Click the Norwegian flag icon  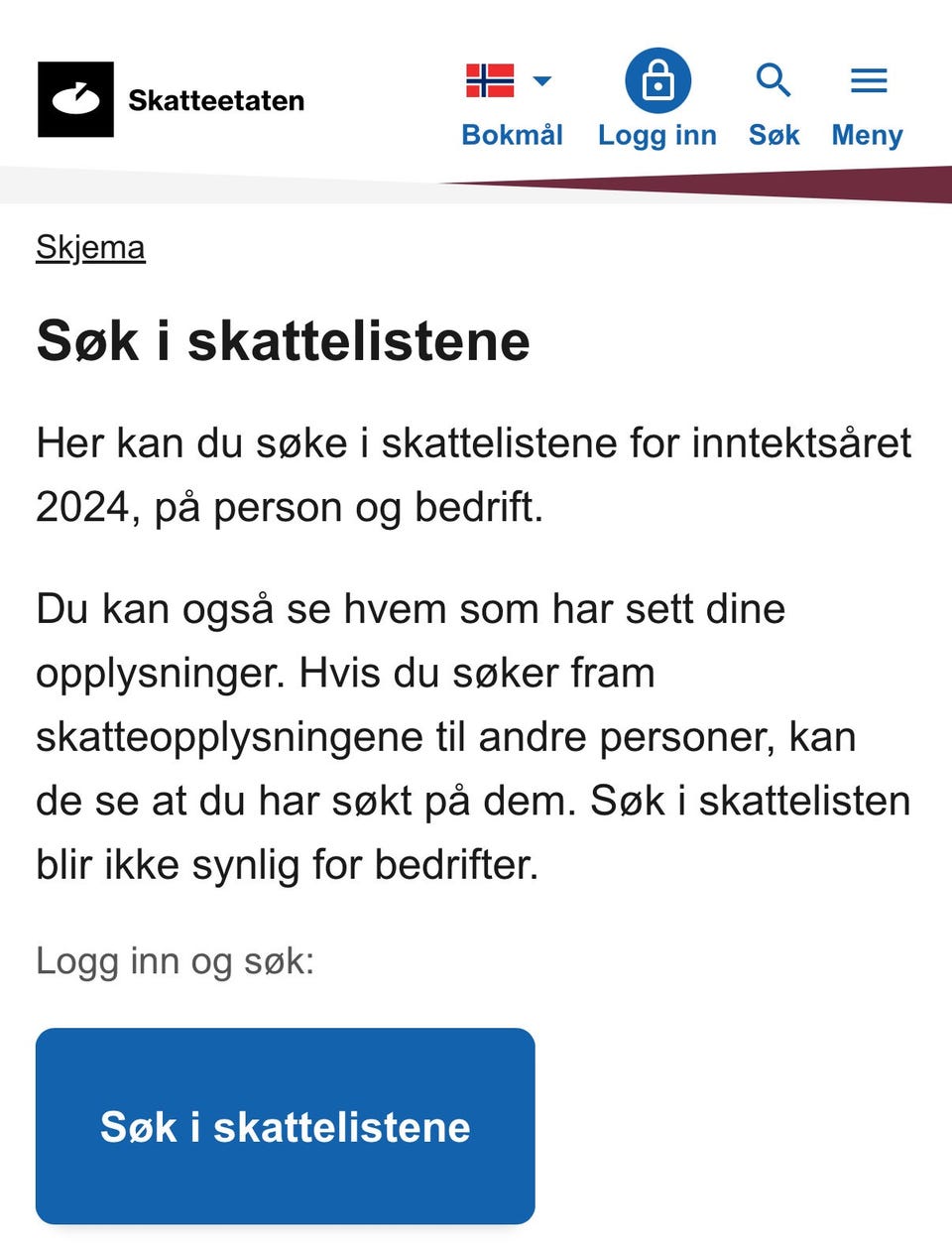click(491, 81)
